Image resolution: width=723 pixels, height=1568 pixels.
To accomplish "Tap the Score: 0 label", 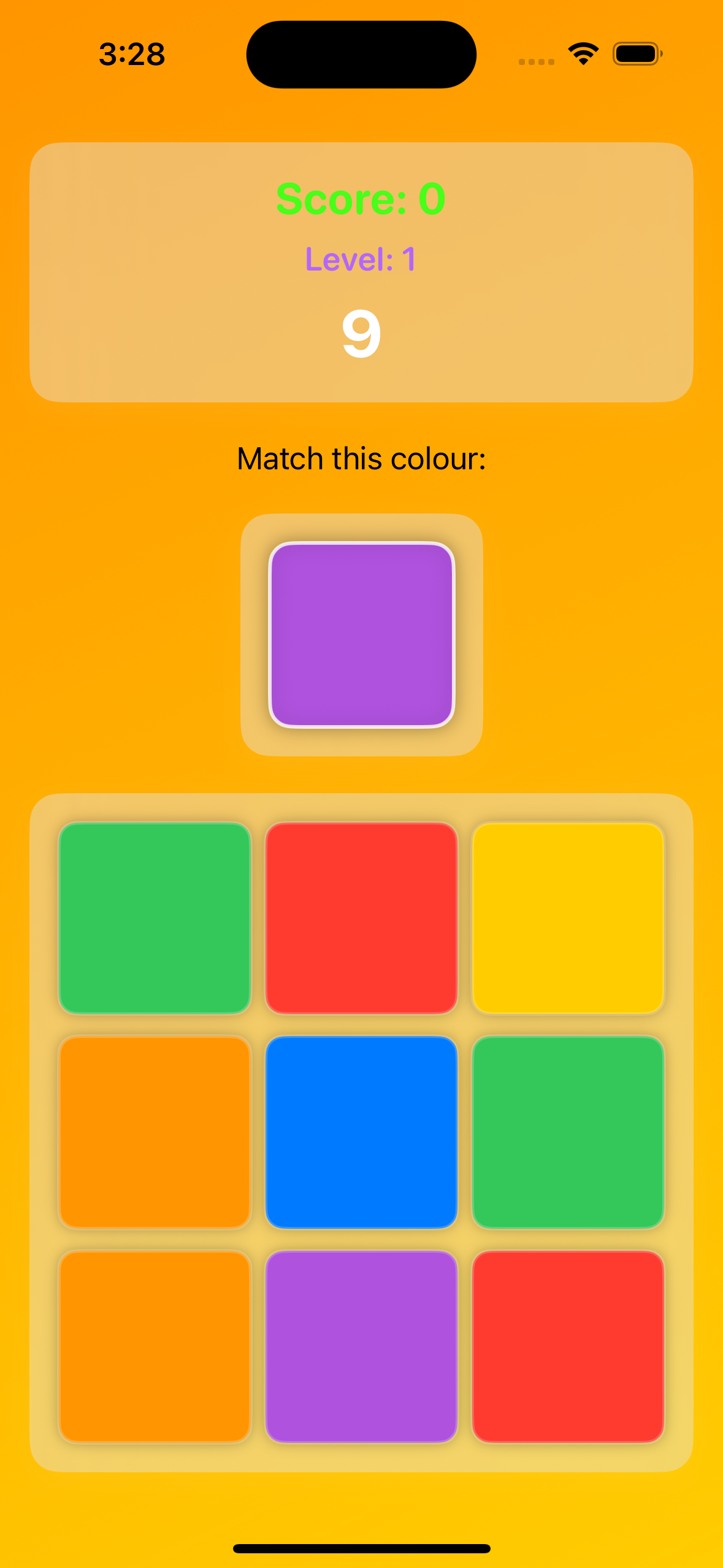I will pyautogui.click(x=361, y=197).
